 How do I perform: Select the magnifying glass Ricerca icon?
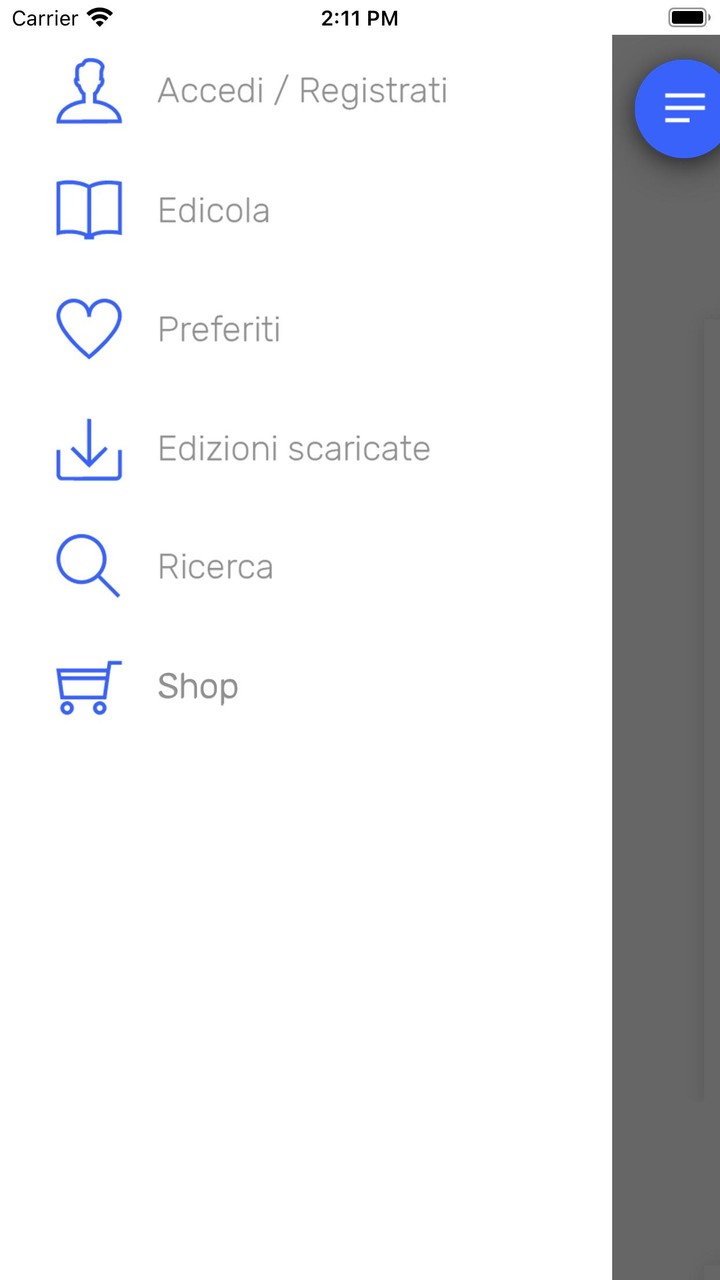[88, 566]
